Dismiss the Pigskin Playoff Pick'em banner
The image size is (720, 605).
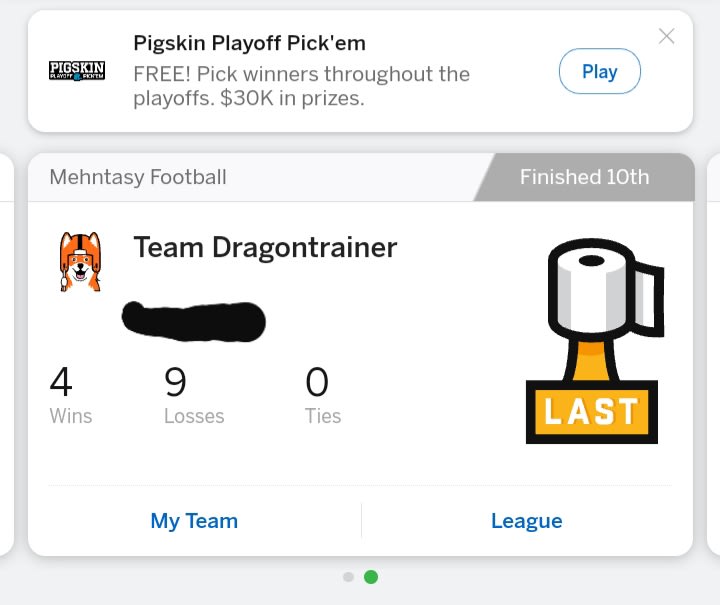666,36
